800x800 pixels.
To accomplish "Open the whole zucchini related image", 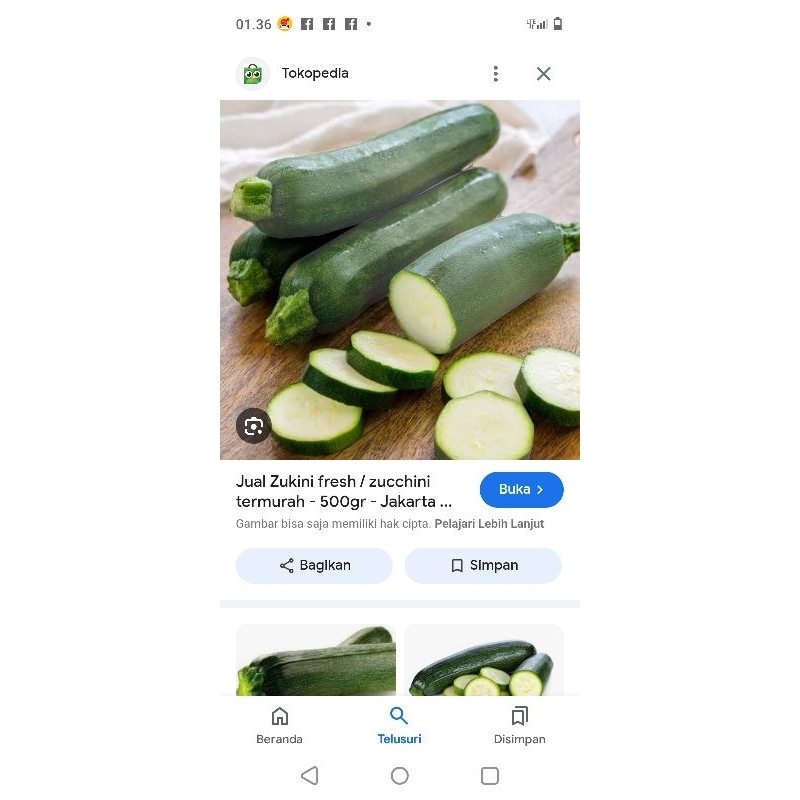I will [316, 660].
